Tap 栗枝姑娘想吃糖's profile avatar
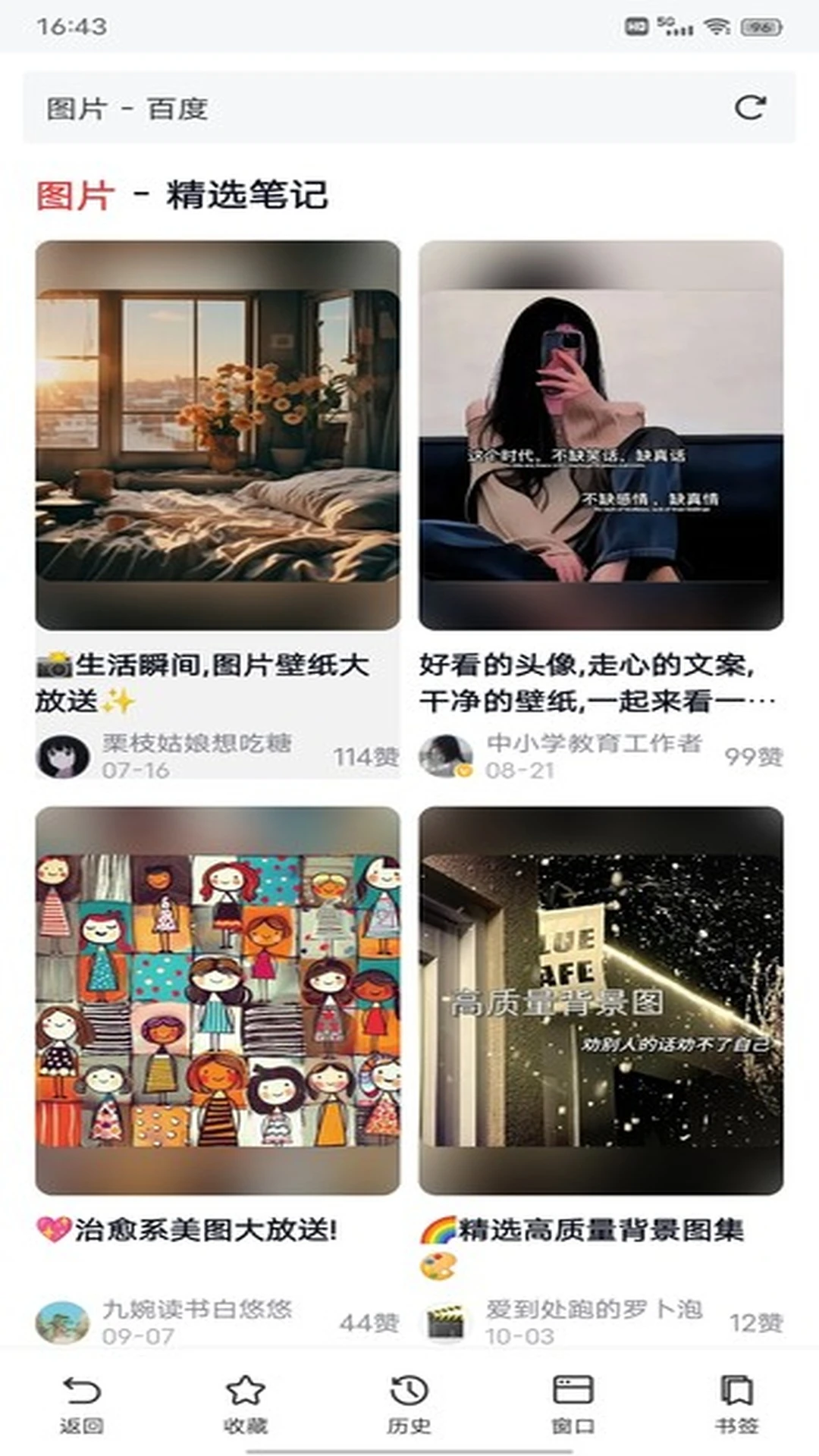Screen dimensions: 819x1456 click(62, 755)
